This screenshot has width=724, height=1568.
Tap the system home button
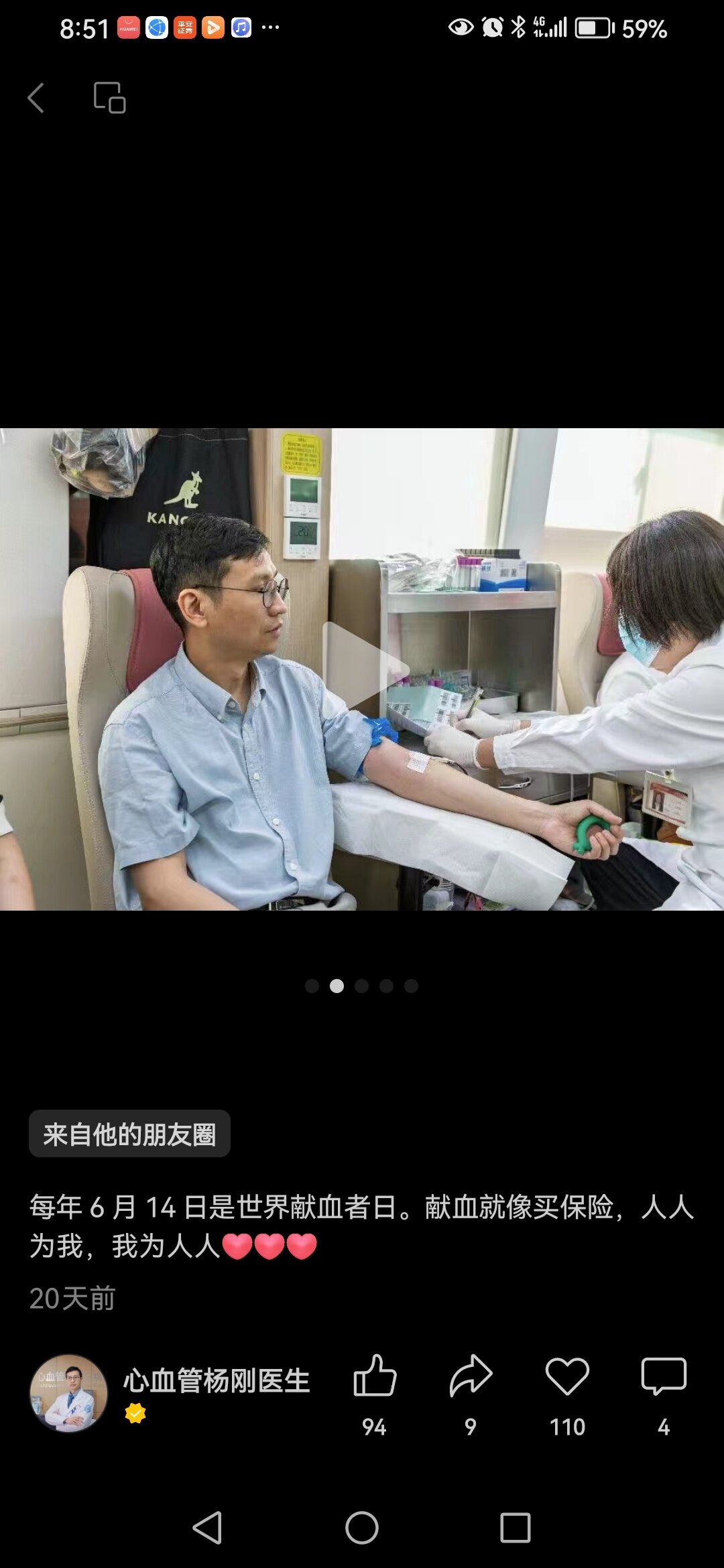(x=362, y=1528)
